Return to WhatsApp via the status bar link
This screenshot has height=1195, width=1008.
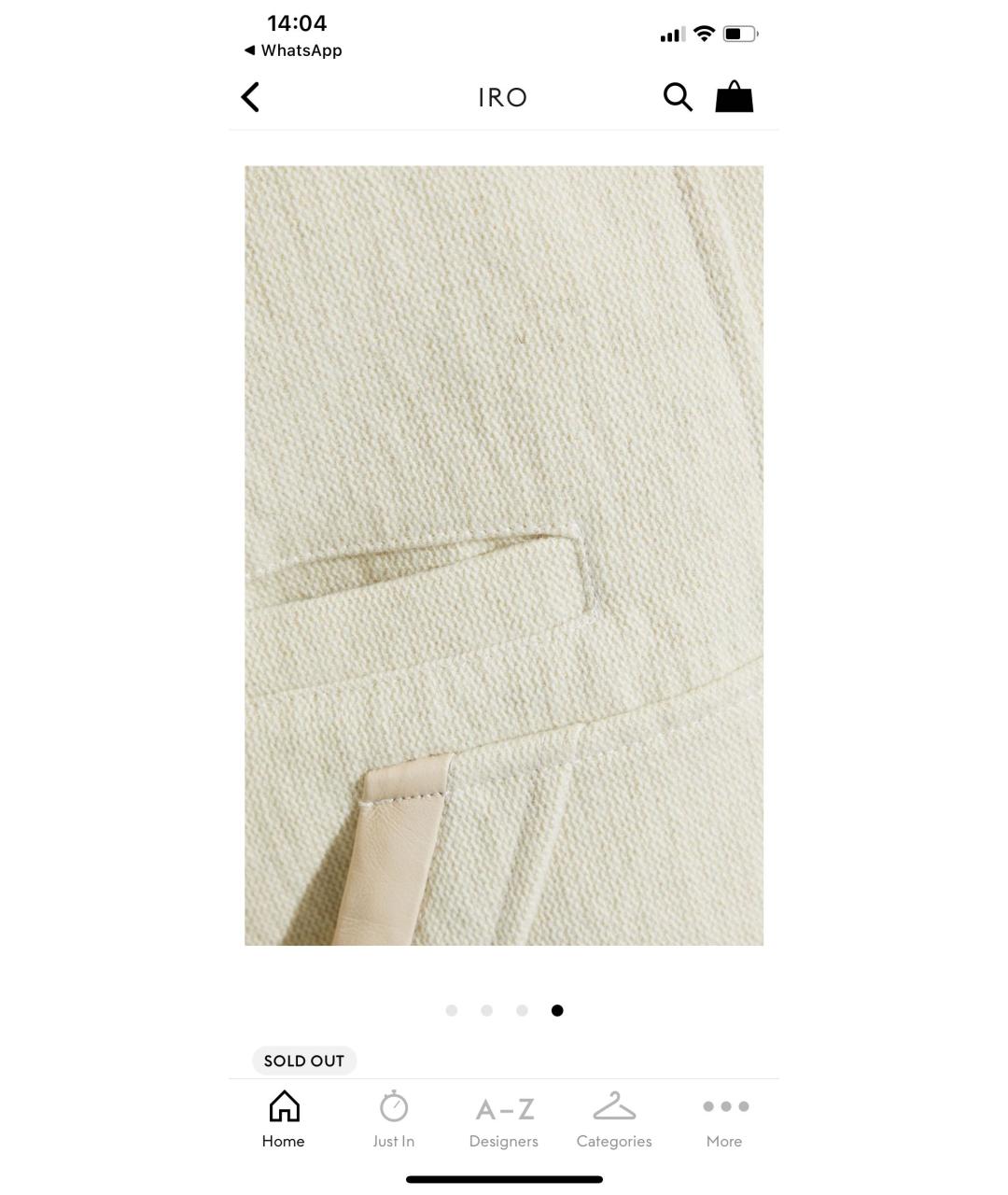click(x=294, y=50)
